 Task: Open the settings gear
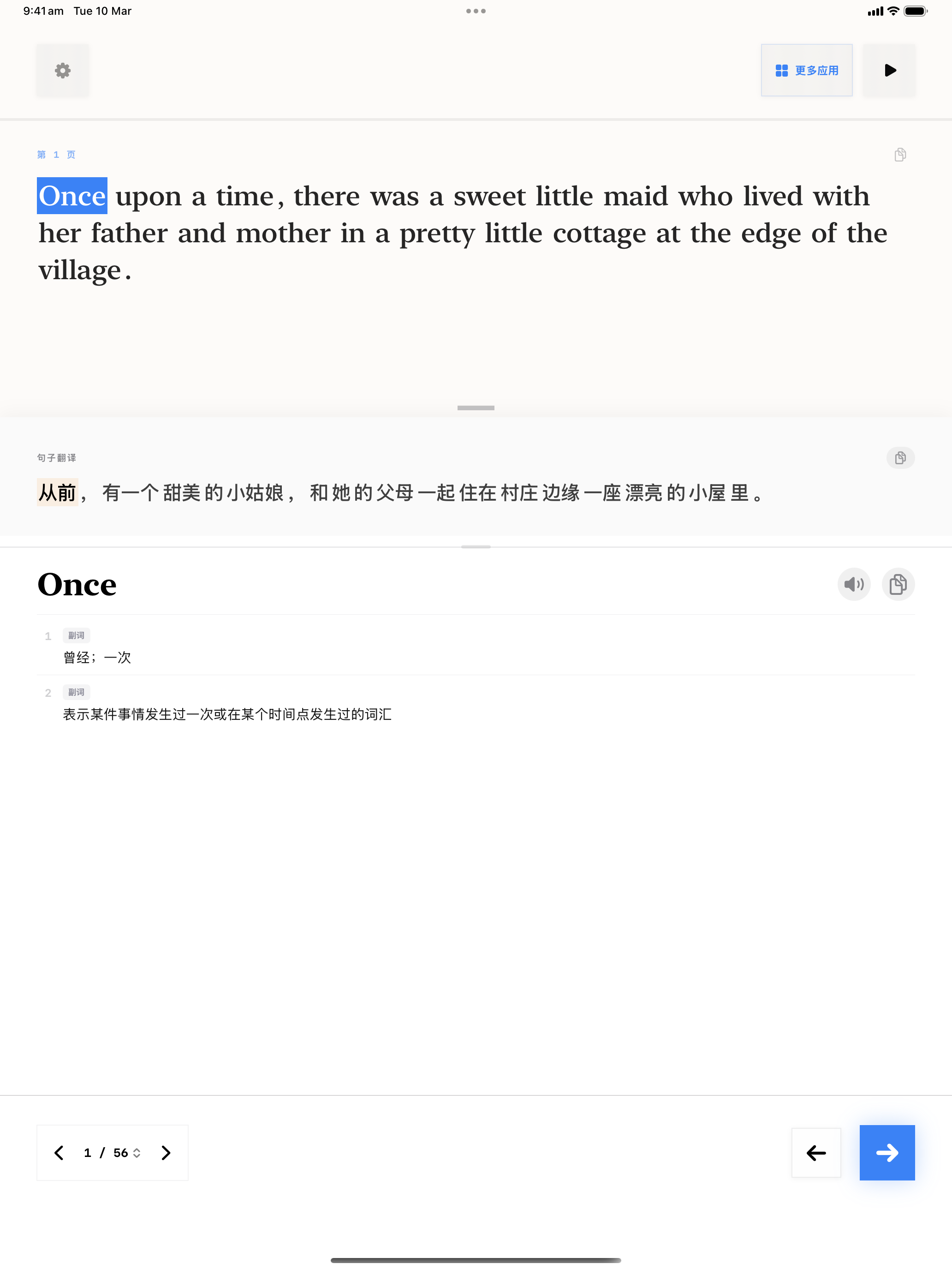(x=63, y=71)
